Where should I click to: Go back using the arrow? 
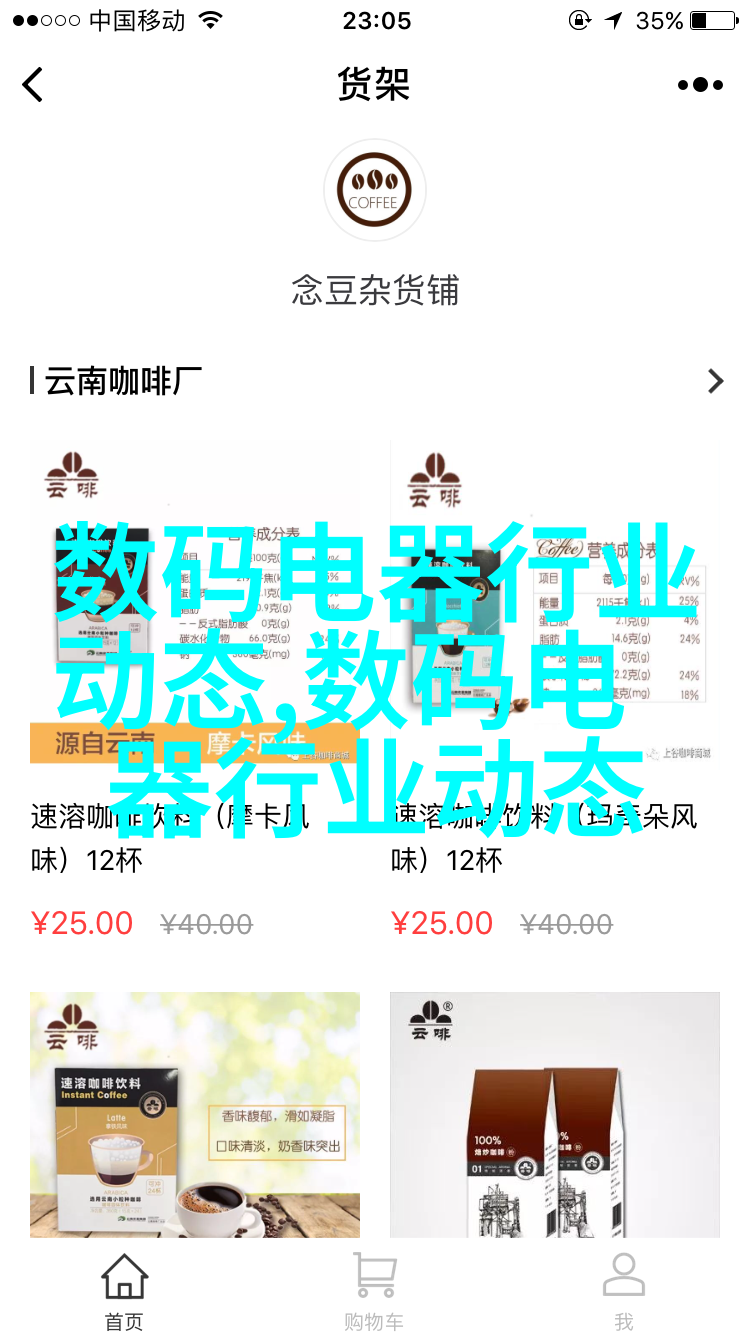[x=34, y=85]
